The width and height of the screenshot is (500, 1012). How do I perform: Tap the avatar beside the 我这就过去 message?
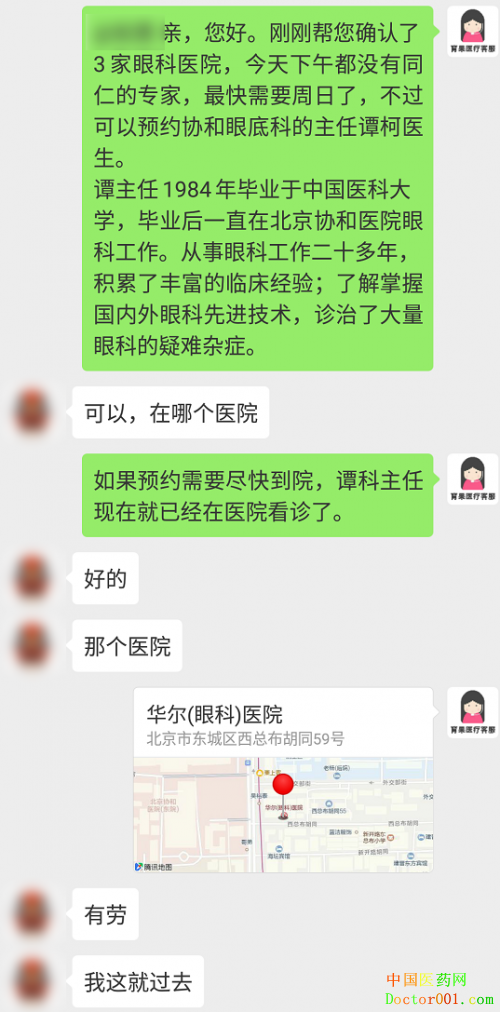click(x=33, y=980)
